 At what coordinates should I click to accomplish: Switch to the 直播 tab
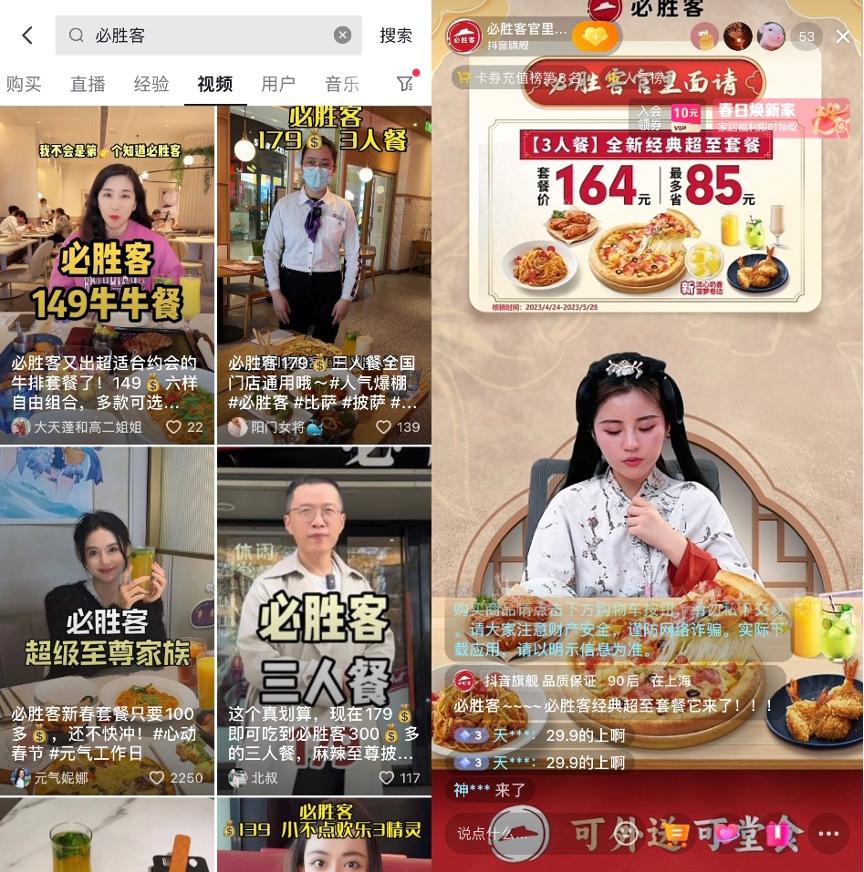click(87, 84)
